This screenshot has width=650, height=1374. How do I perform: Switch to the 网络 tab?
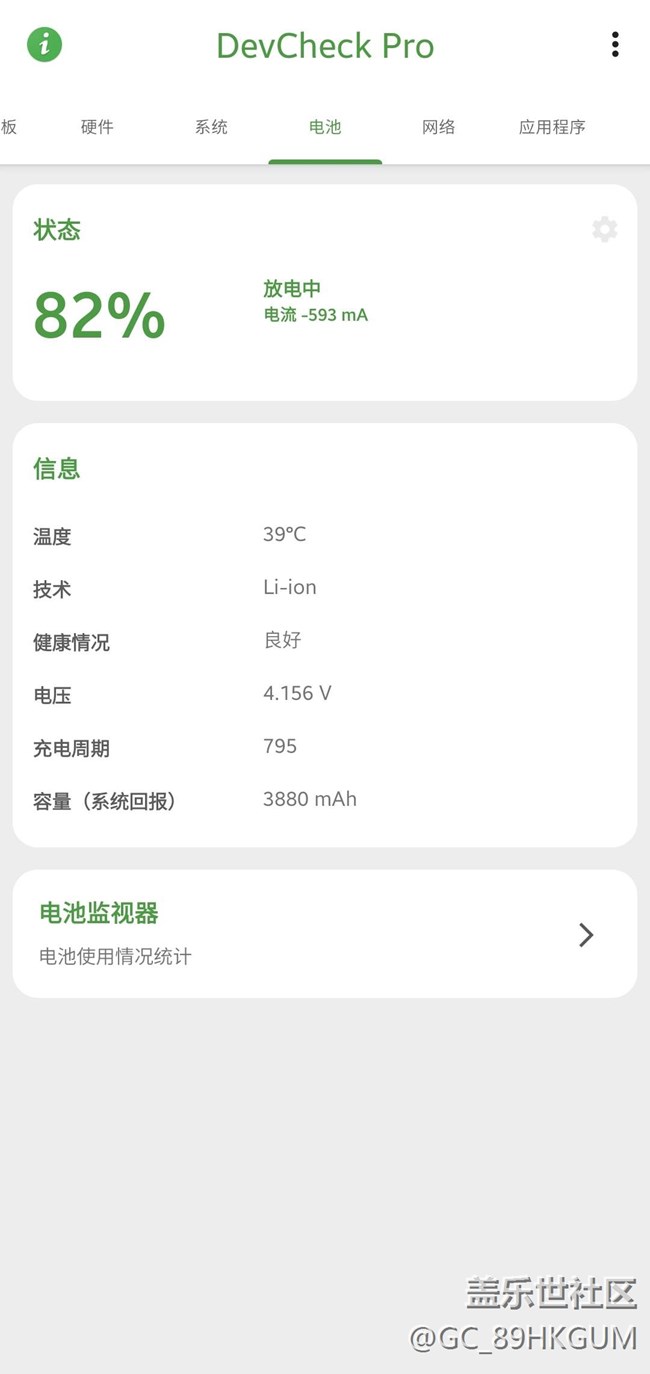438,127
